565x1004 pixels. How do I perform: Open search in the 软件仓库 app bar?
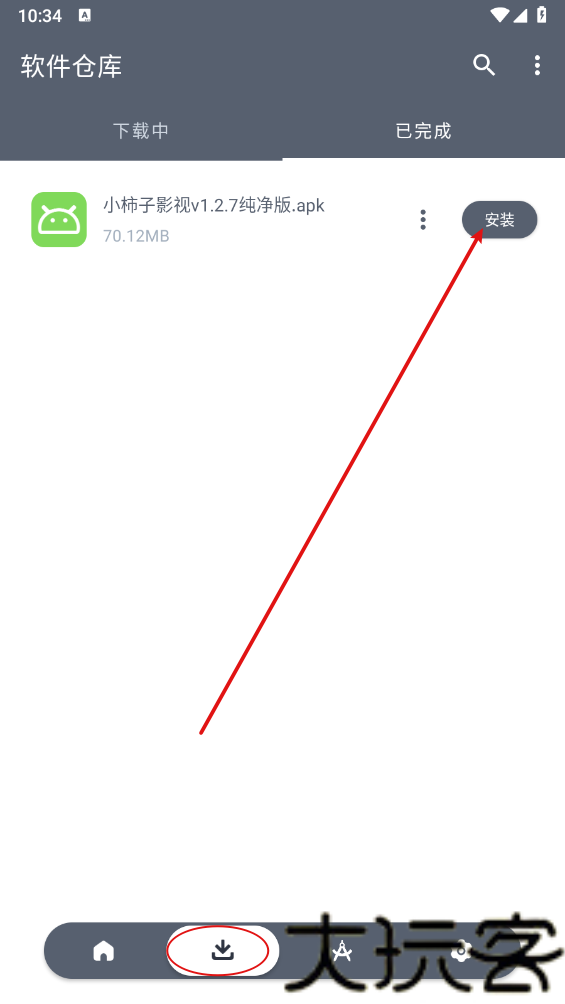coord(484,65)
